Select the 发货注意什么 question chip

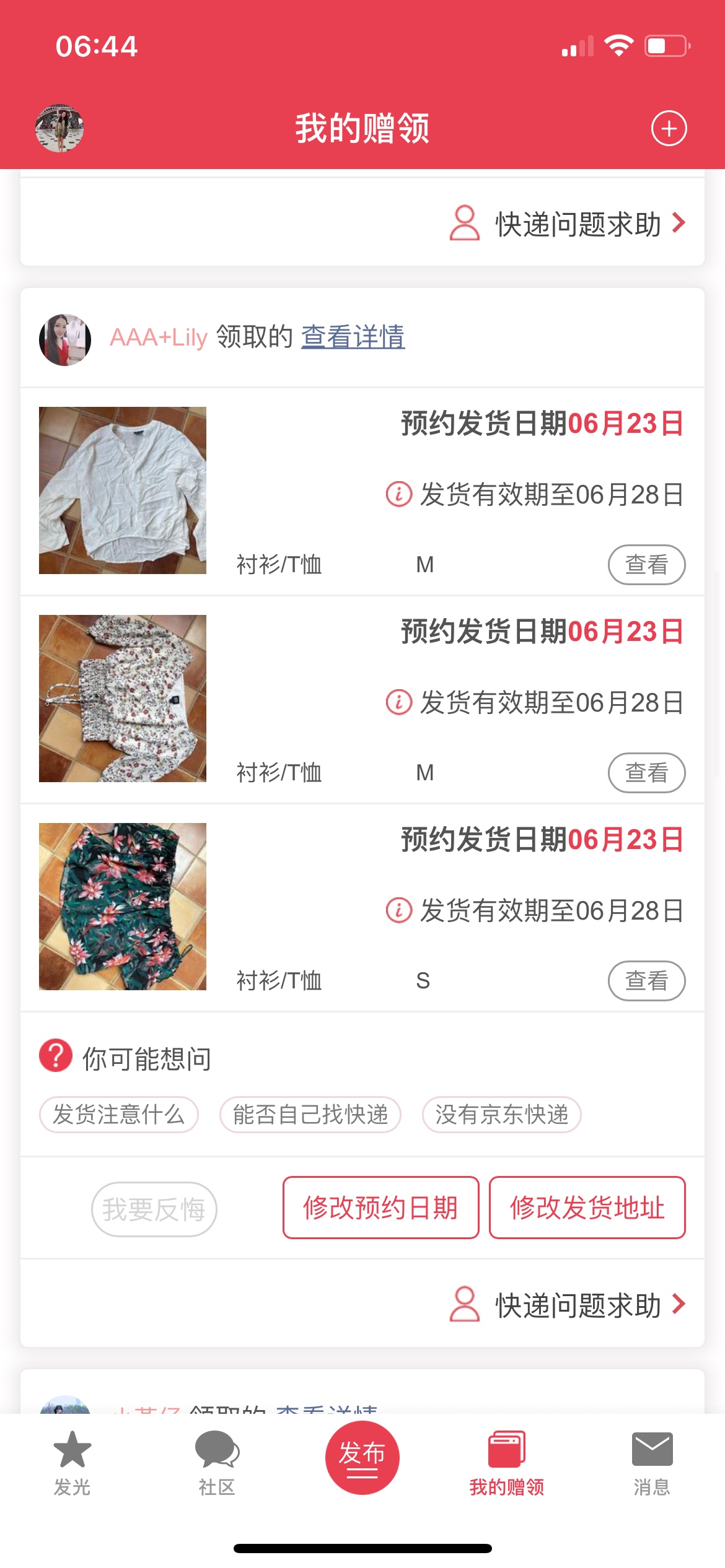(x=119, y=1115)
